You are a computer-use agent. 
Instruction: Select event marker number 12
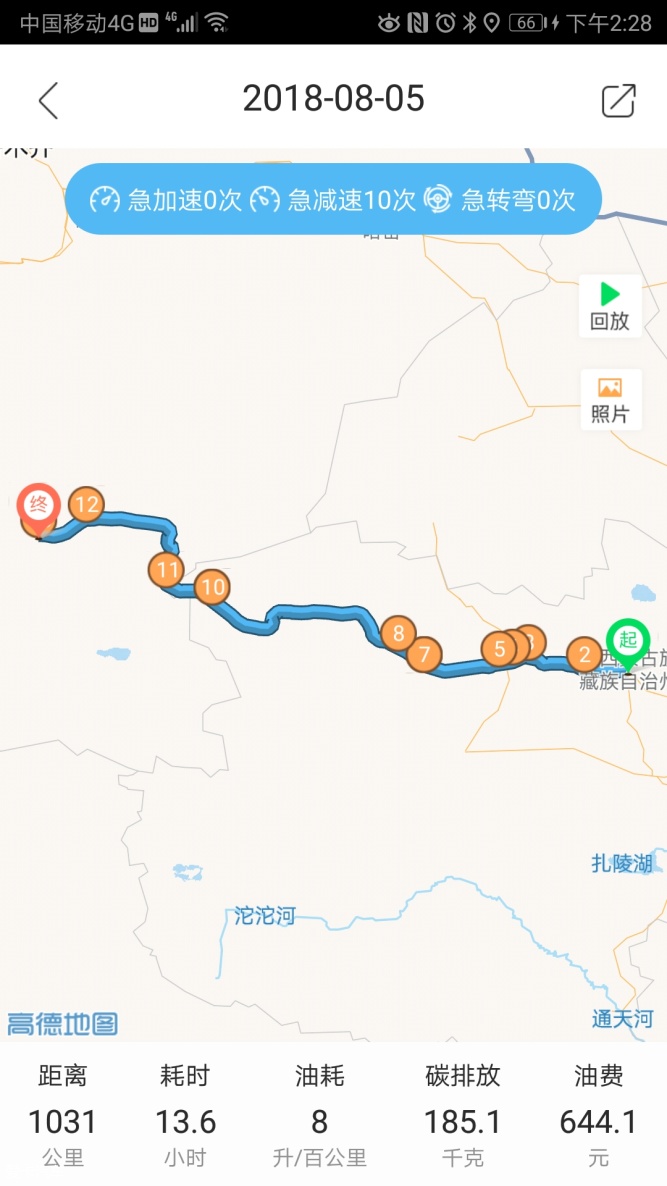(x=87, y=504)
